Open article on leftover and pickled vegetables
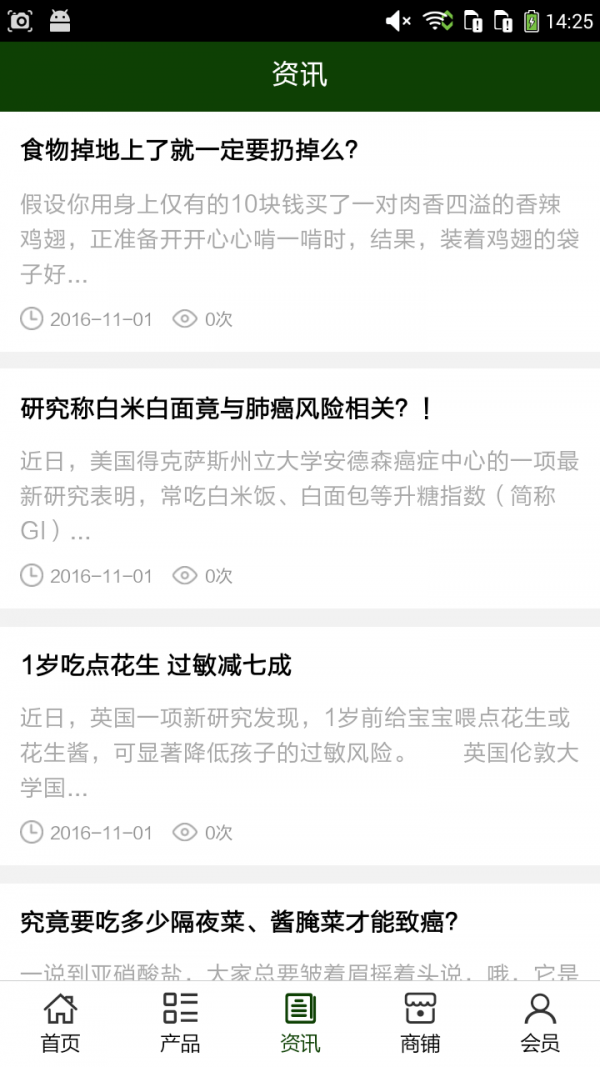Screen dimensions: 600x1067 pos(240,921)
